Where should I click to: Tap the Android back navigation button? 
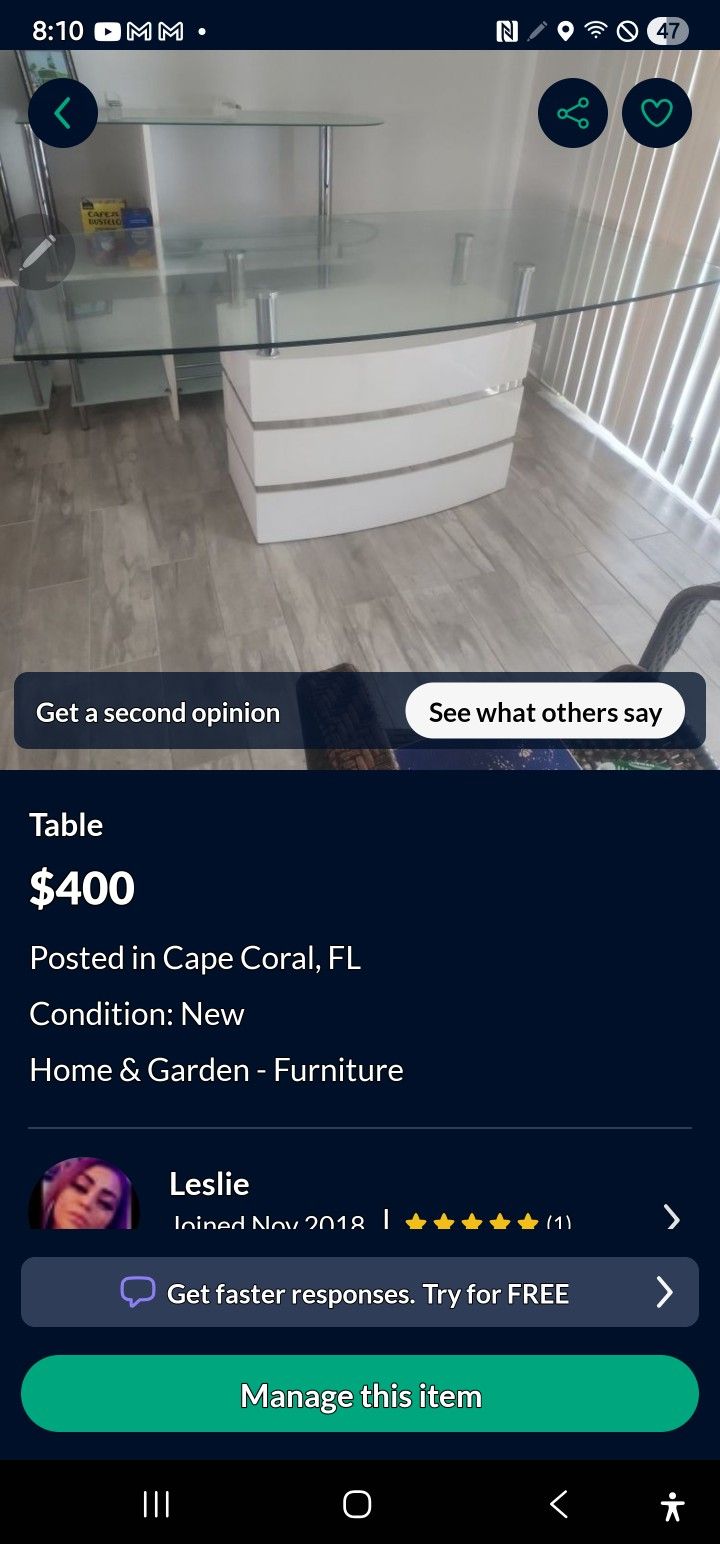pos(557,1503)
